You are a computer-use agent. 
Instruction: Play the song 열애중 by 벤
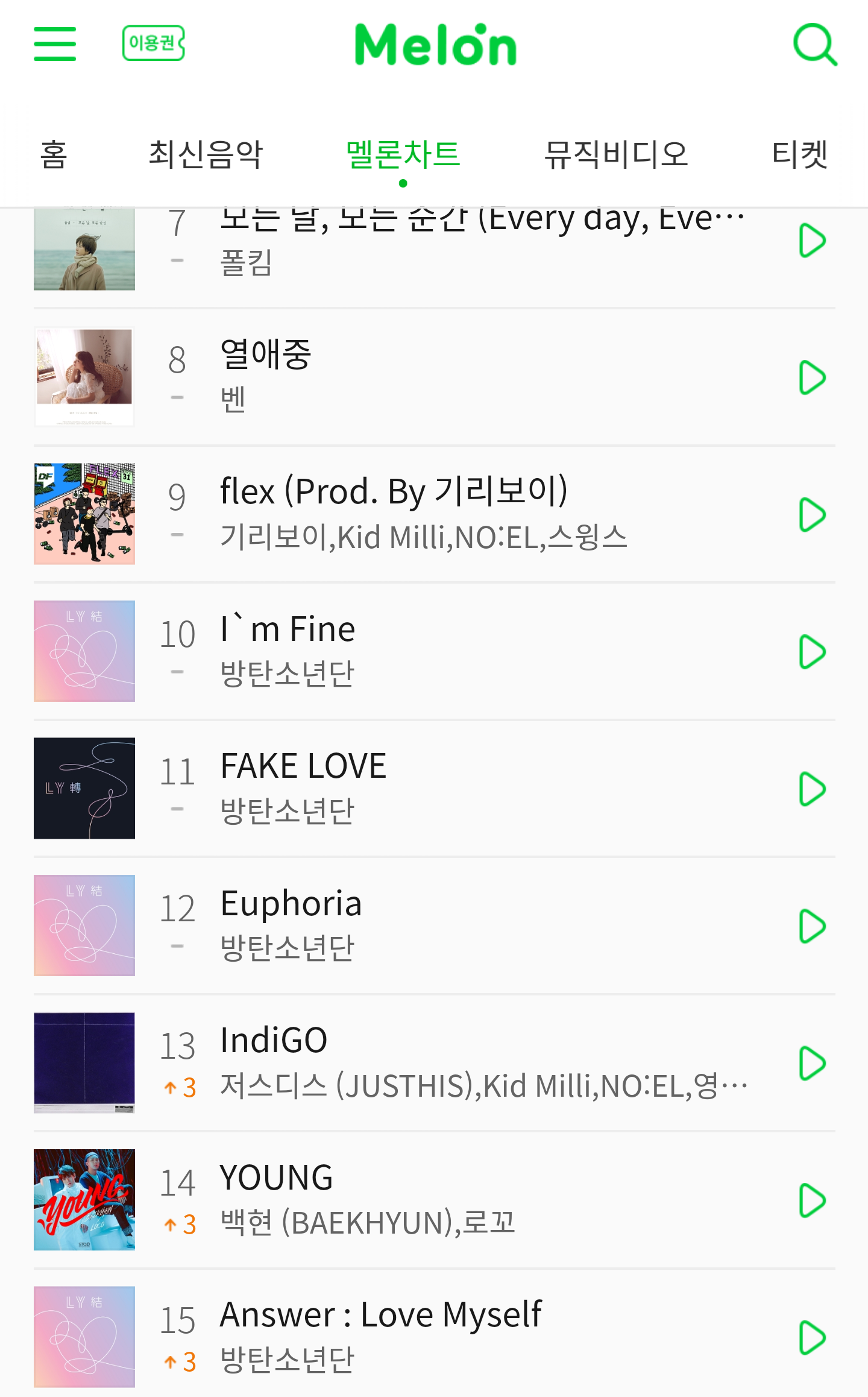tap(811, 378)
